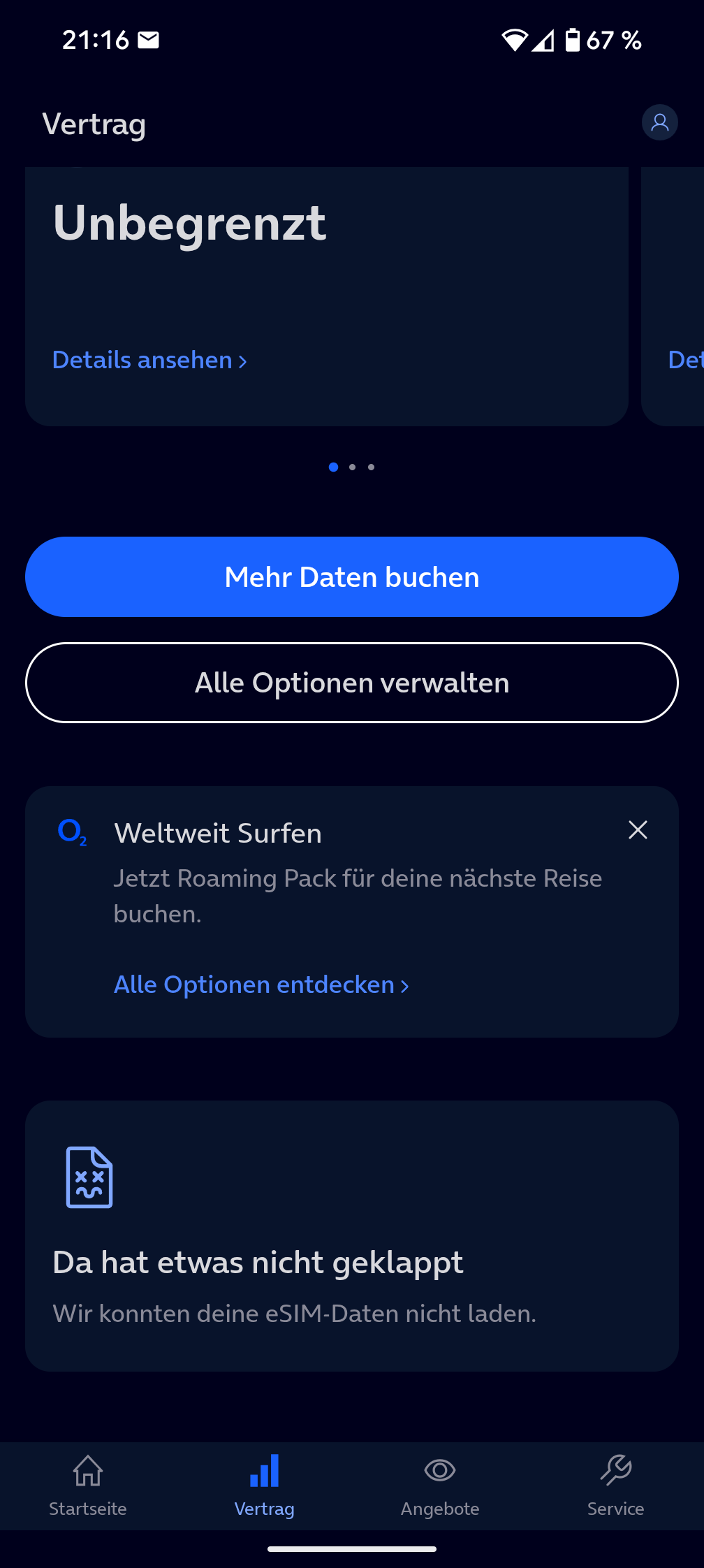Follow the Alle Optionen entdecken link
The width and height of the screenshot is (704, 1568).
[x=261, y=985]
